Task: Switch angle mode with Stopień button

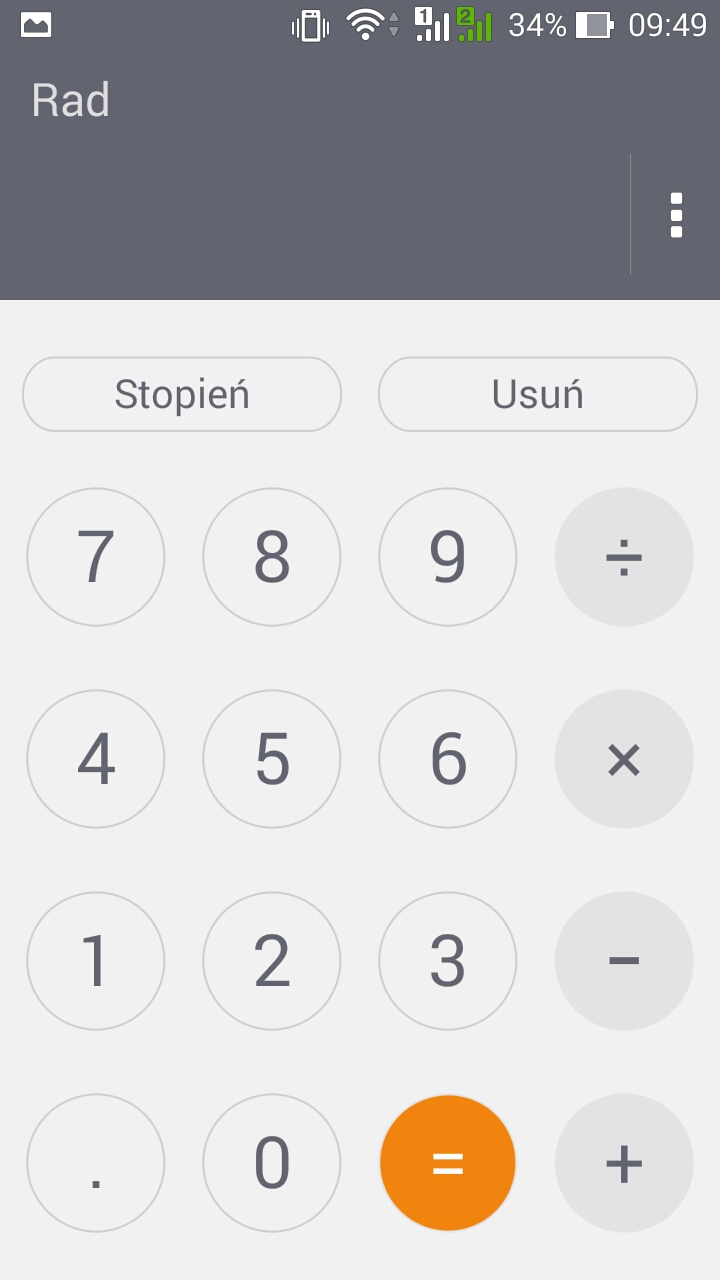Action: pyautogui.click(x=182, y=394)
